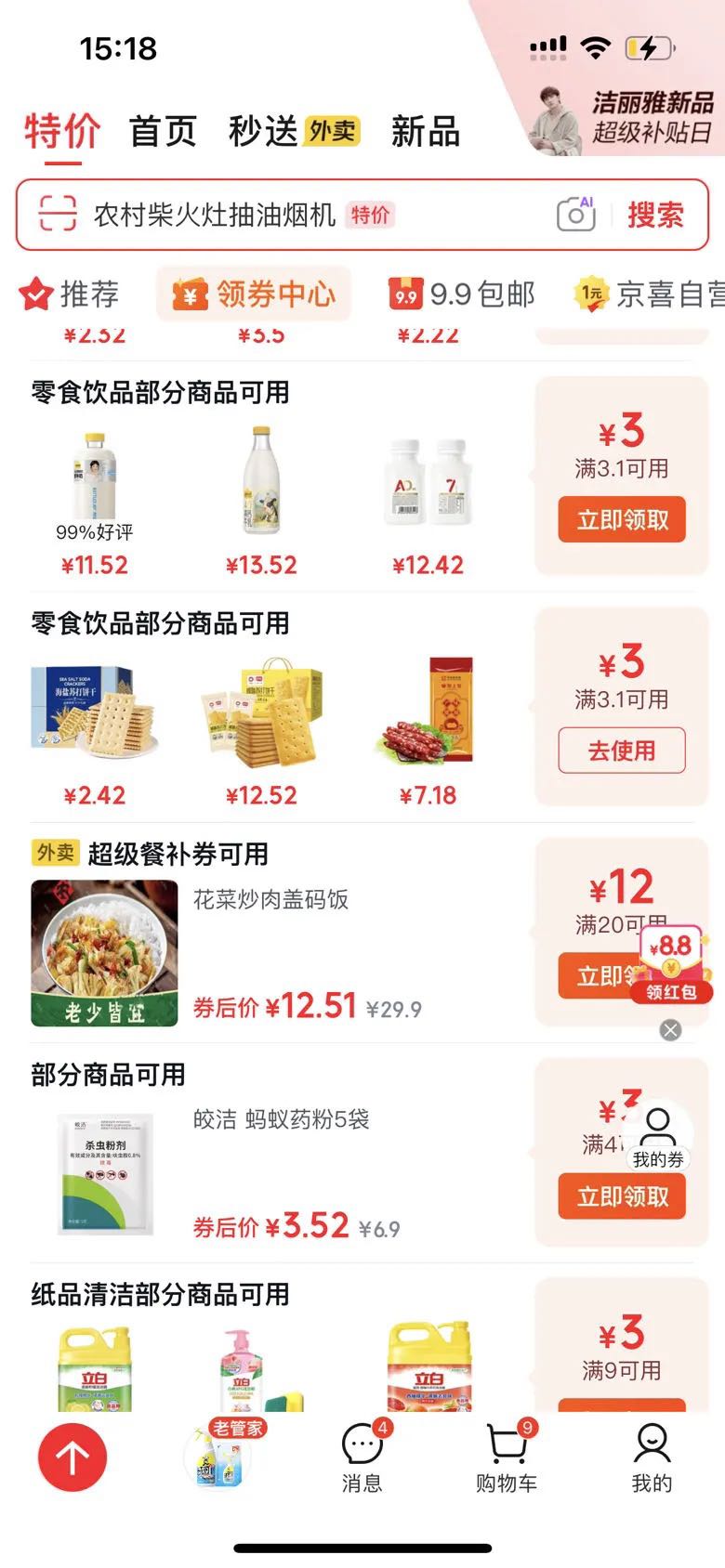This screenshot has height=1568, width=725.
Task: Tap 去使用 on the ¥3 snack coupon
Action: click(622, 751)
